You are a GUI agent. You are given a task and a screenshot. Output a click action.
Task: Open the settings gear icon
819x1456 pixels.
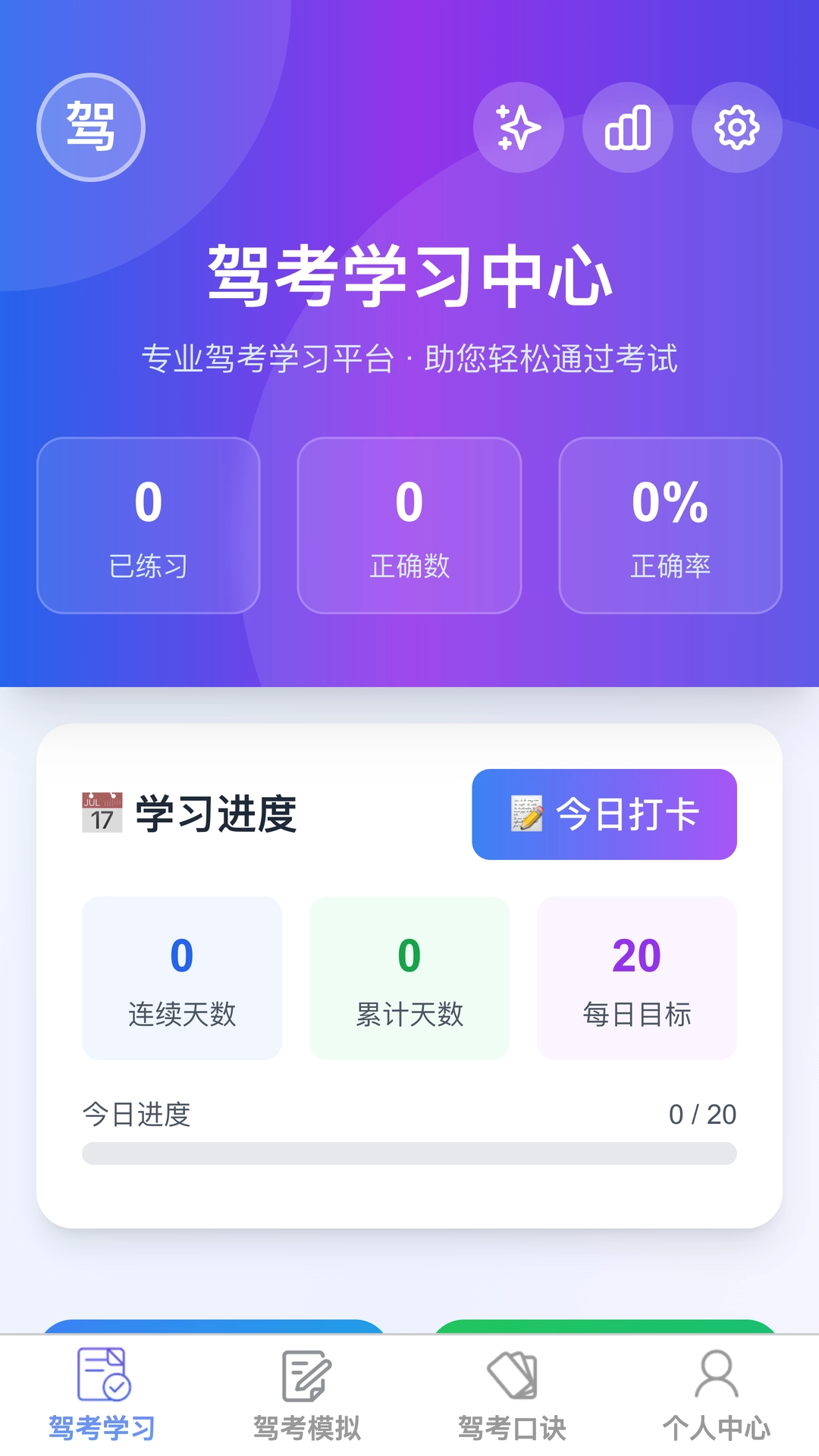click(736, 127)
